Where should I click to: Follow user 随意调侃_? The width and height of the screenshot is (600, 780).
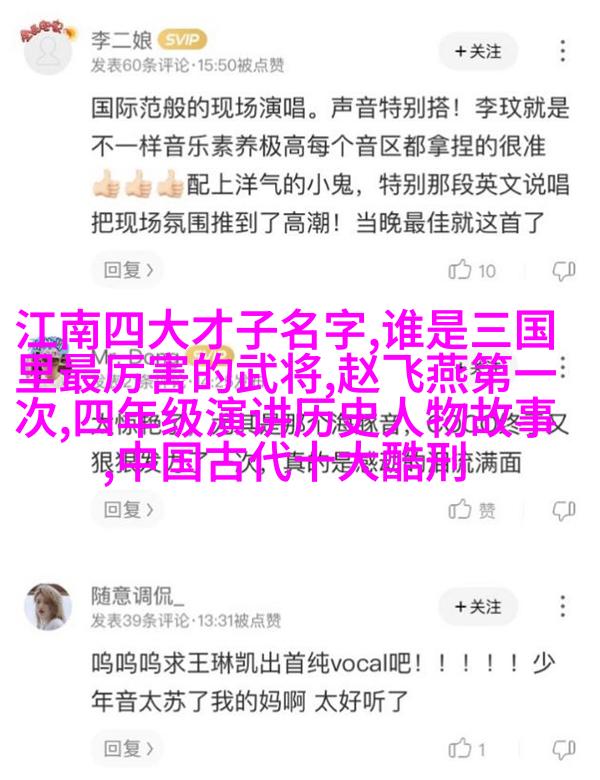tap(476, 607)
